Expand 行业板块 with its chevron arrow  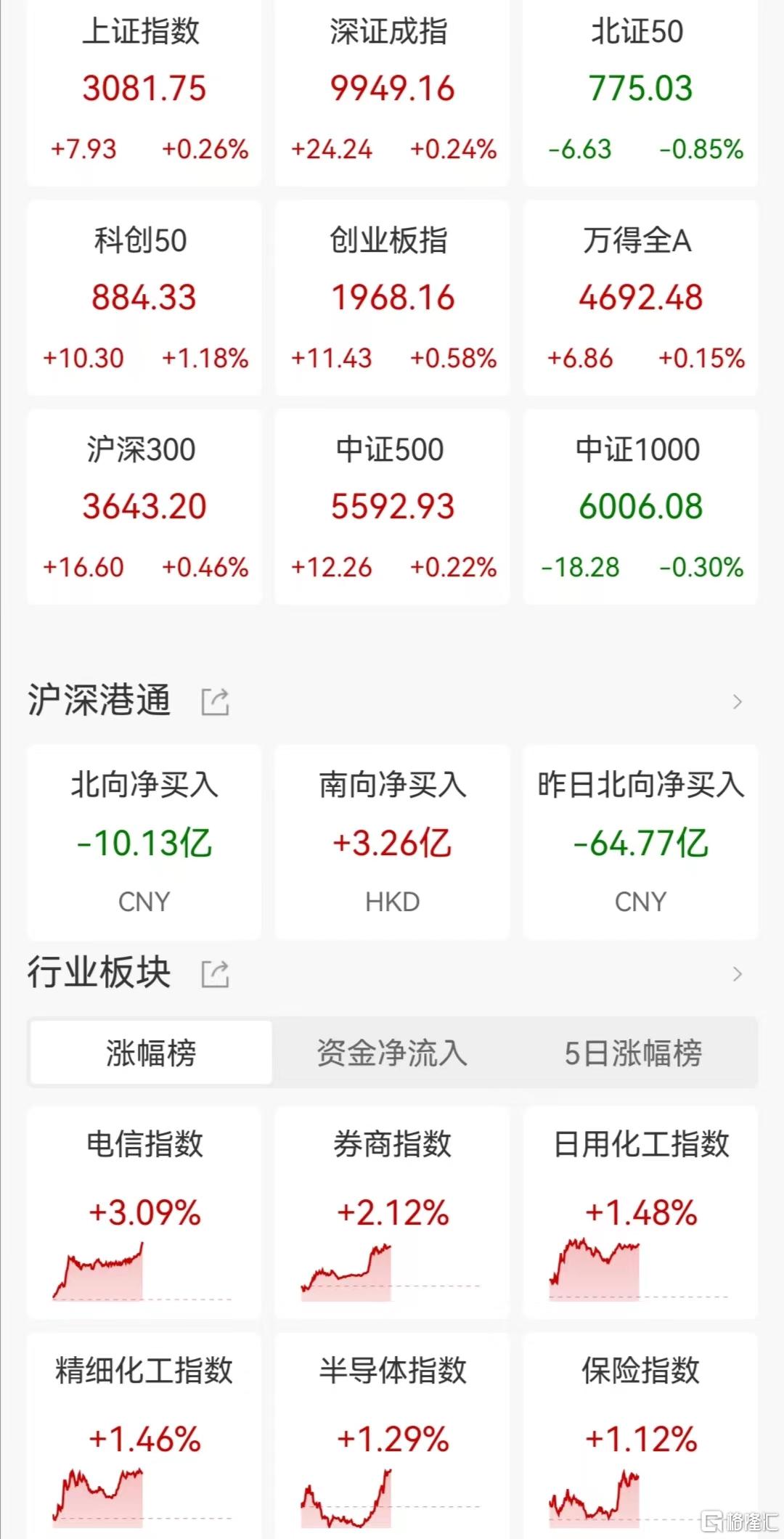738,974
